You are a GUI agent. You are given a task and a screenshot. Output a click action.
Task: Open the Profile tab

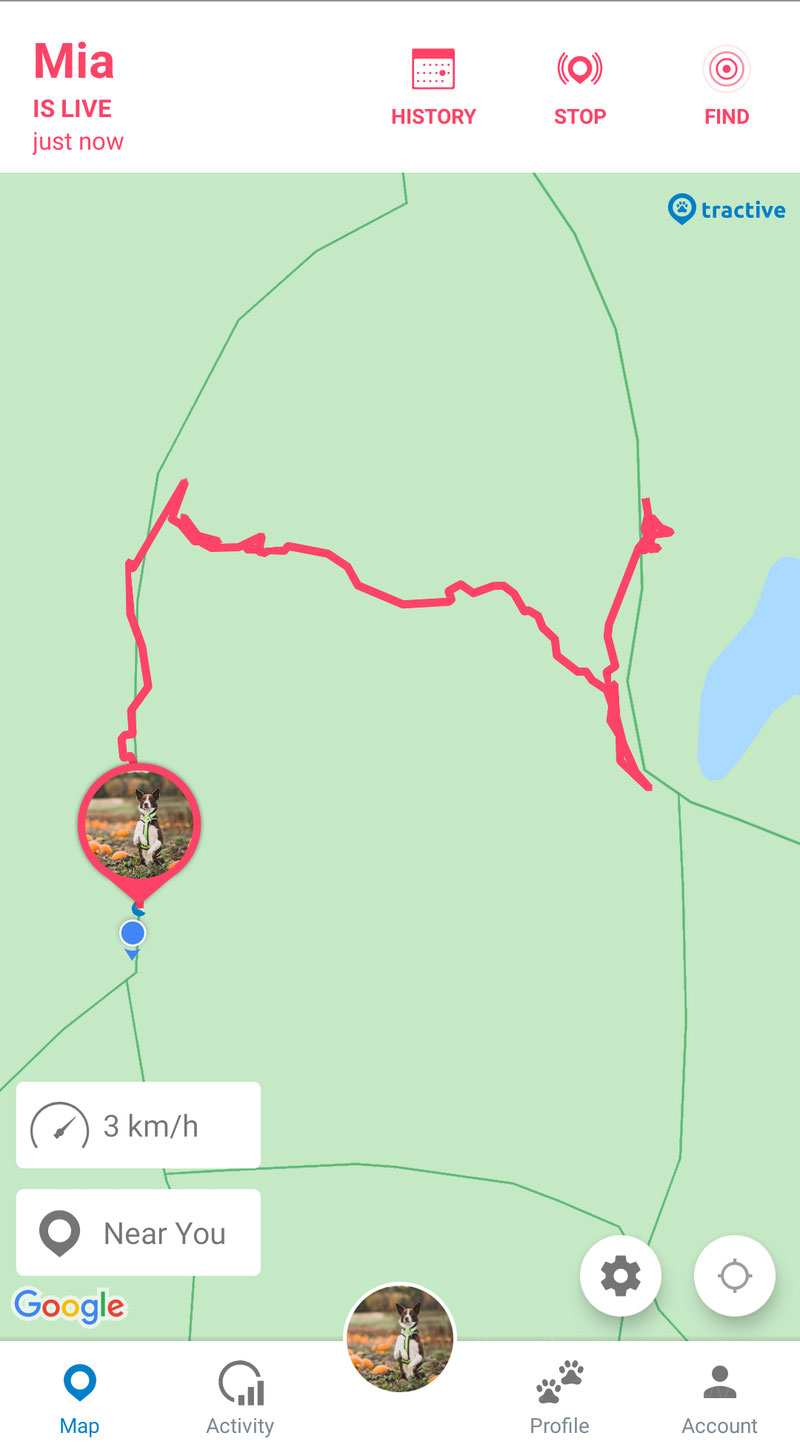click(559, 1397)
